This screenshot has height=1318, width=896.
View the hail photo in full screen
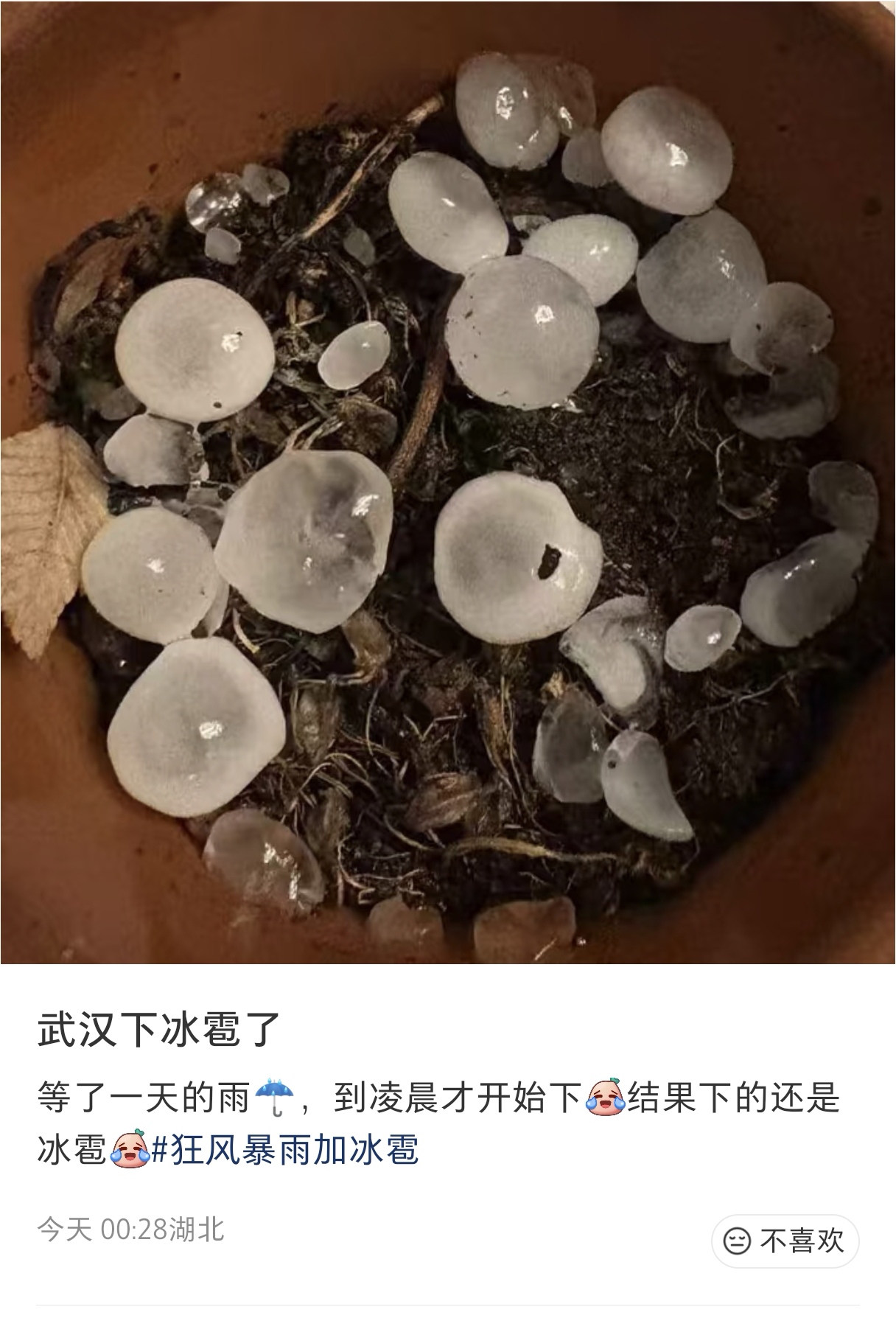tap(448, 482)
